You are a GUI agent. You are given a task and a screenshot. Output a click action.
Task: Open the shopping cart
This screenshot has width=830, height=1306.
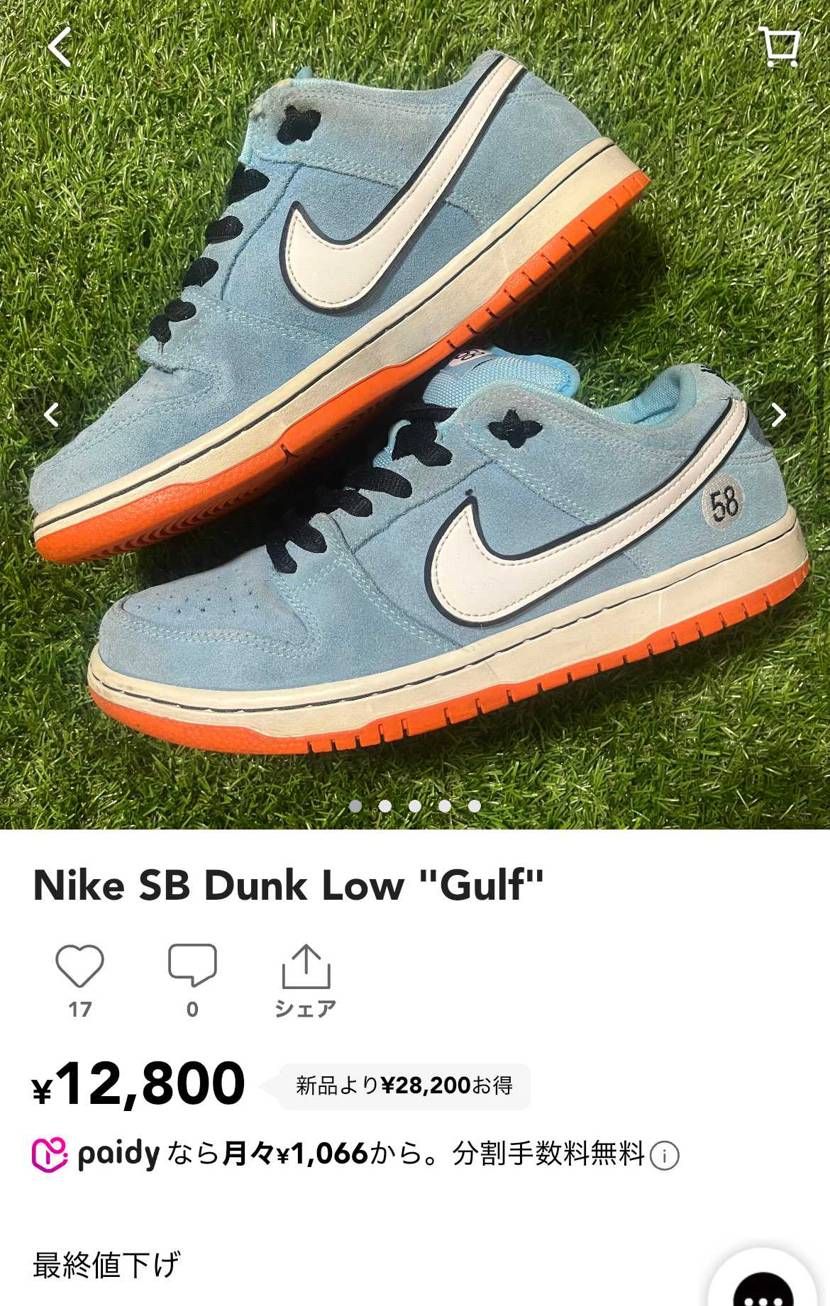[x=779, y=46]
